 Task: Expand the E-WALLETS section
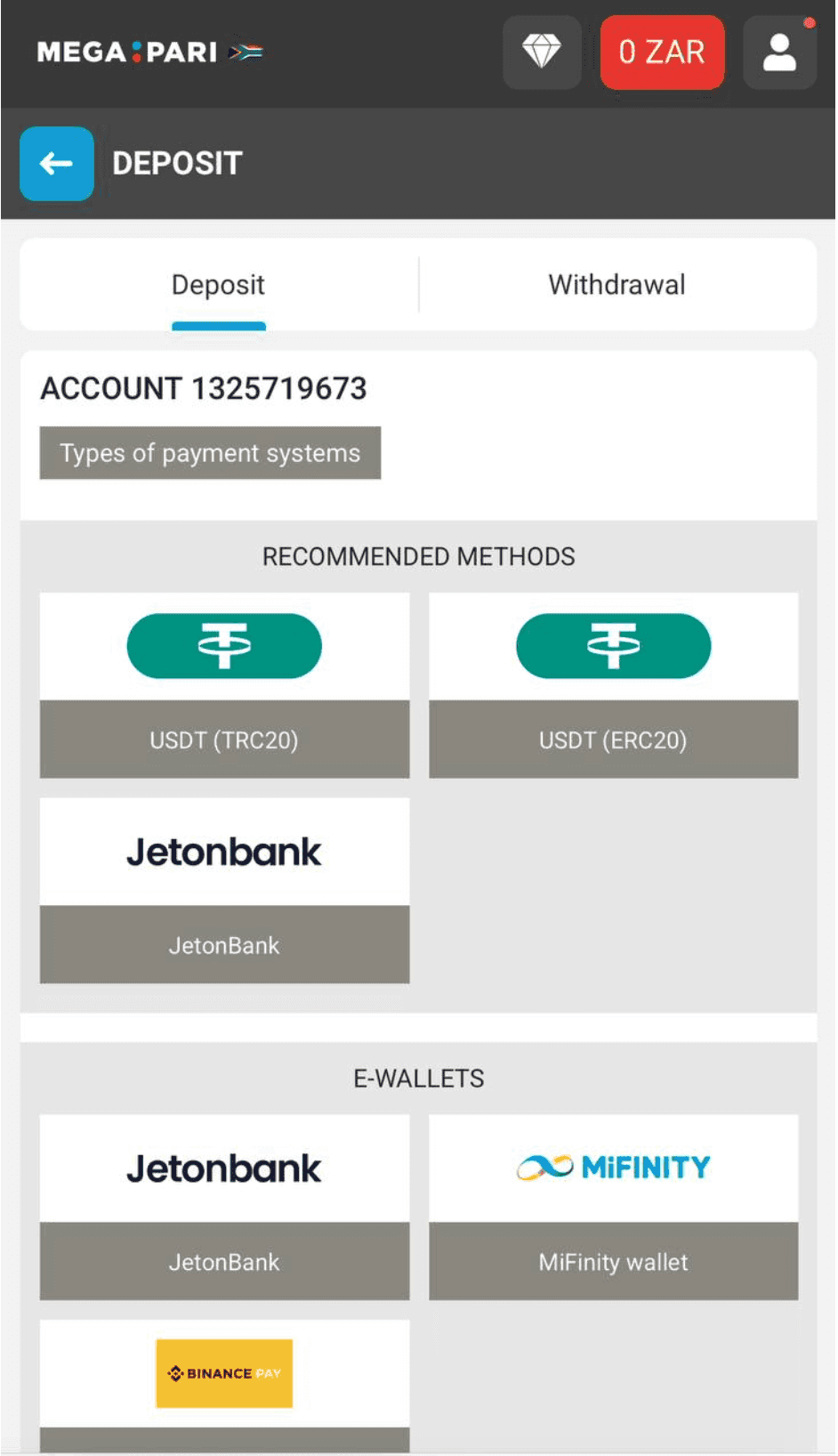(418, 1078)
